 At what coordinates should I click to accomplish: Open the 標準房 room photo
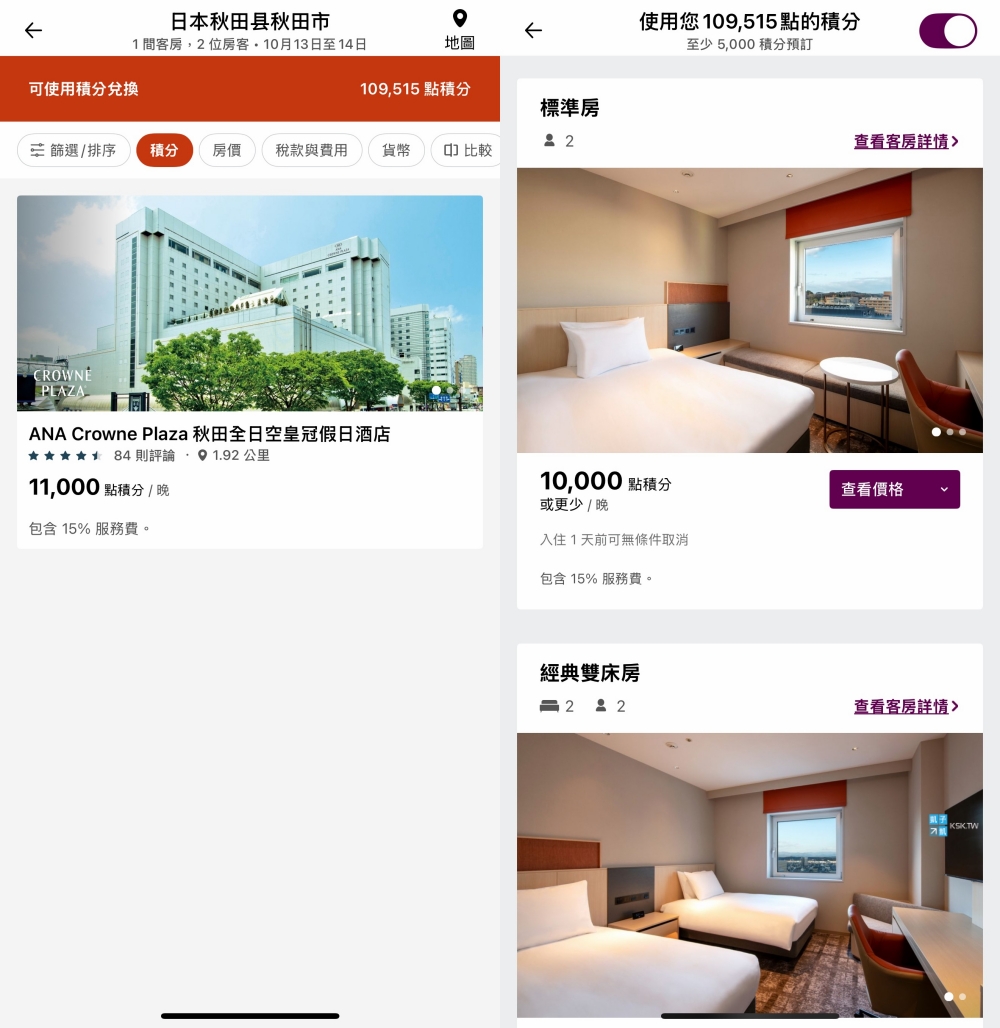(x=749, y=310)
